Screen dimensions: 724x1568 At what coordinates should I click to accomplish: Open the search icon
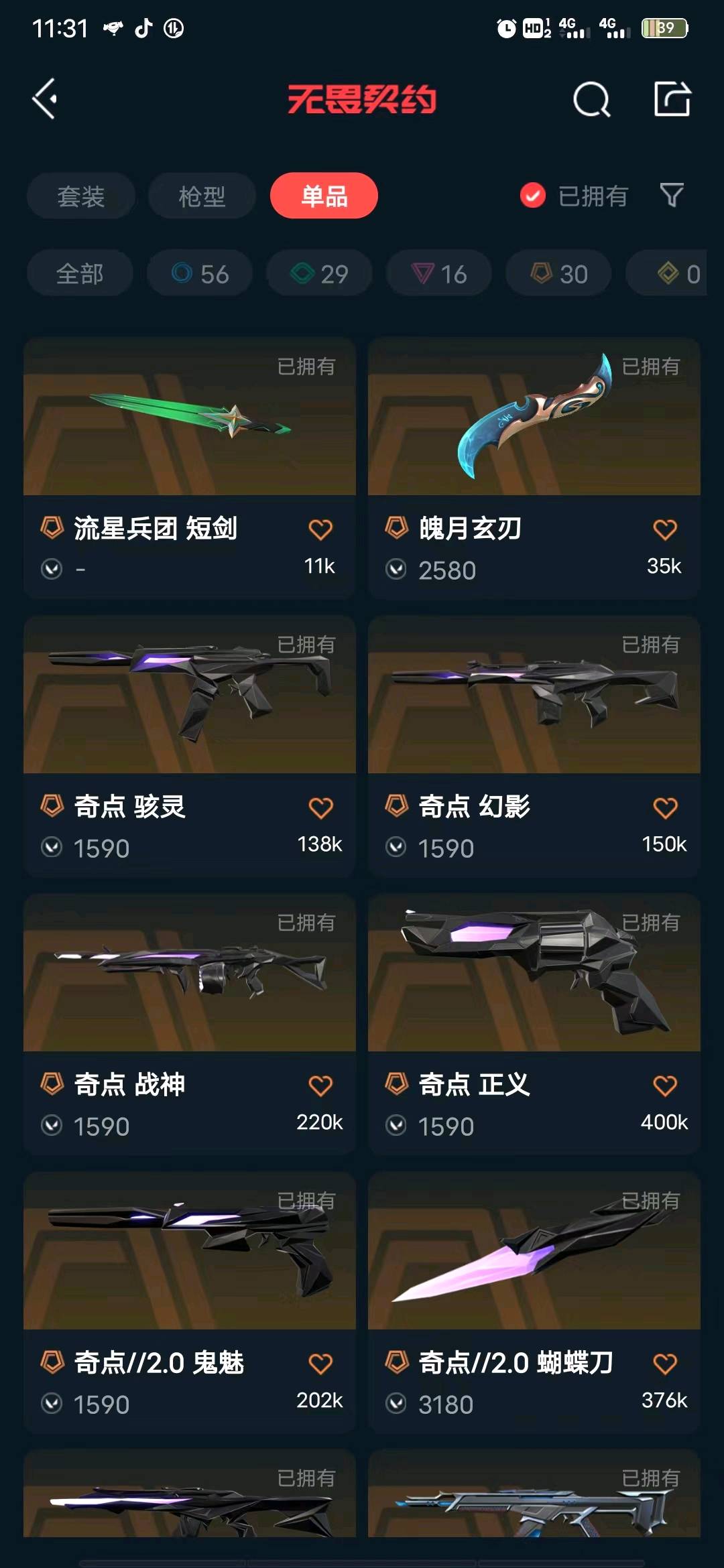tap(591, 100)
